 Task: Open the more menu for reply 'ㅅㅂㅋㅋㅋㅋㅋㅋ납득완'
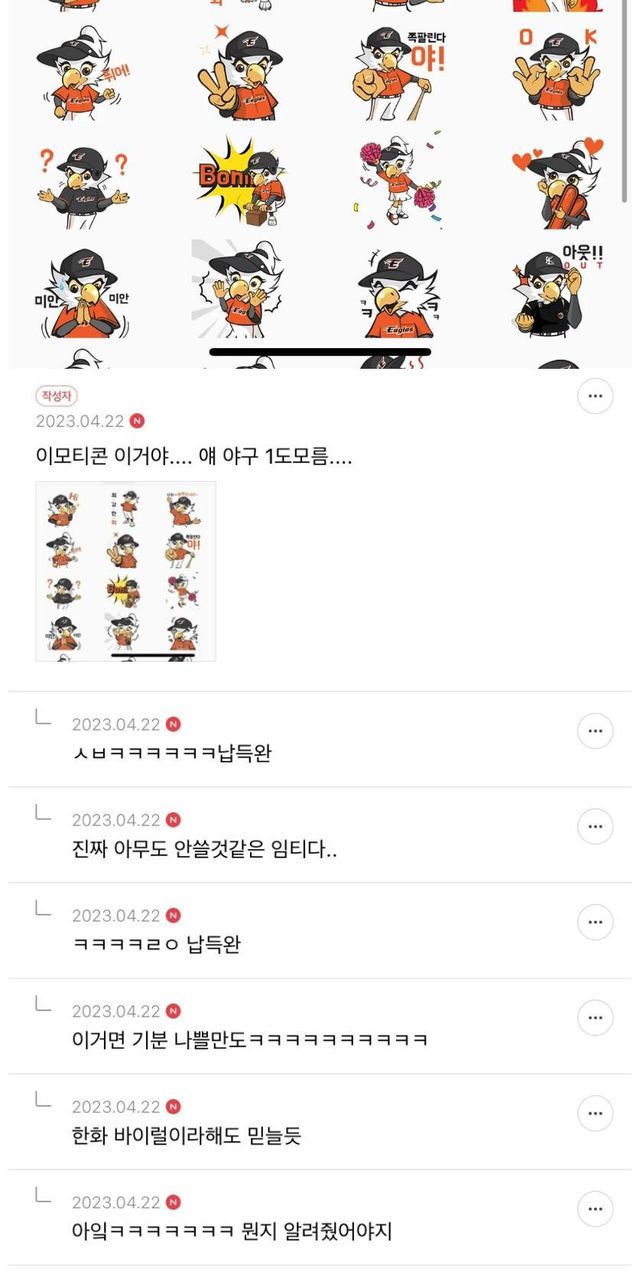point(595,731)
